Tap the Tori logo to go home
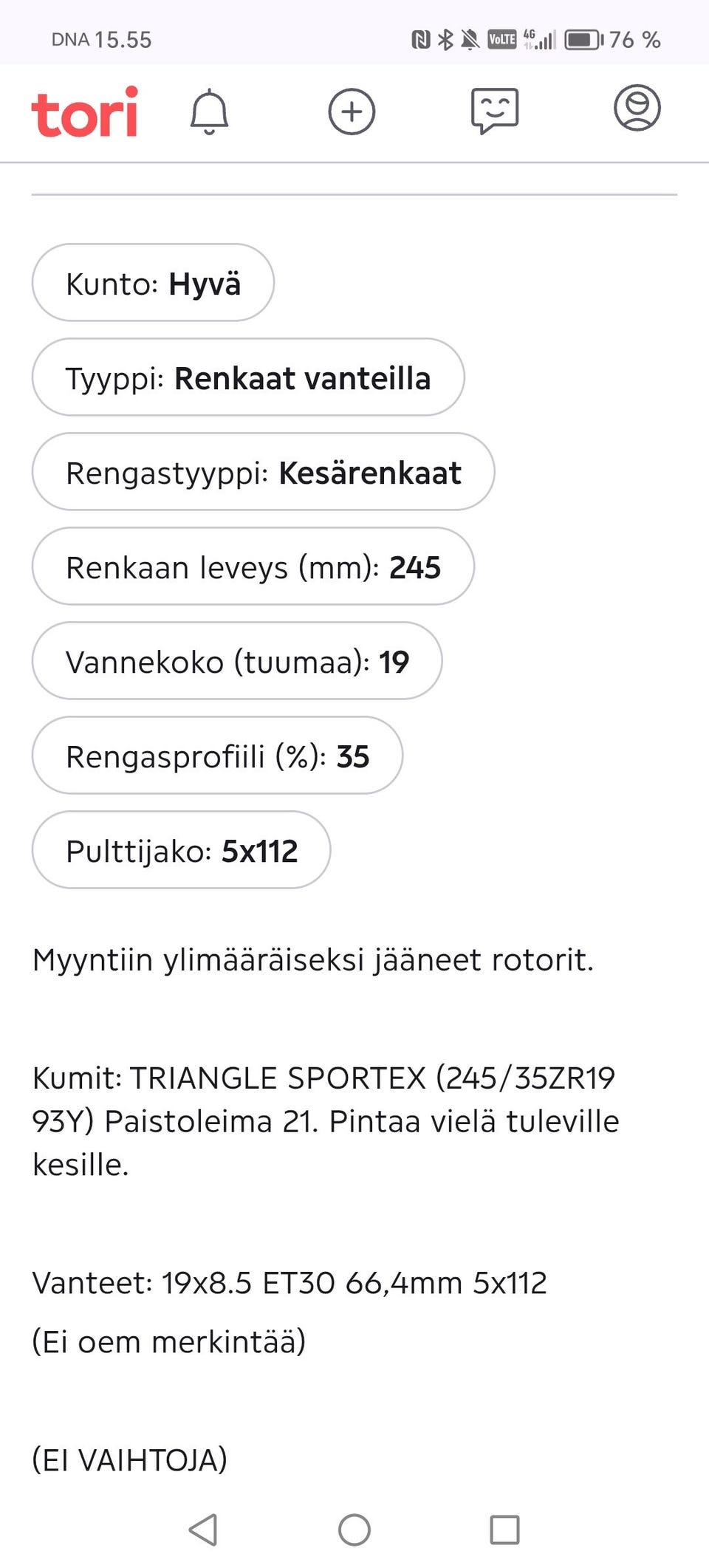Screen dimensions: 709x1568 [x=85, y=112]
